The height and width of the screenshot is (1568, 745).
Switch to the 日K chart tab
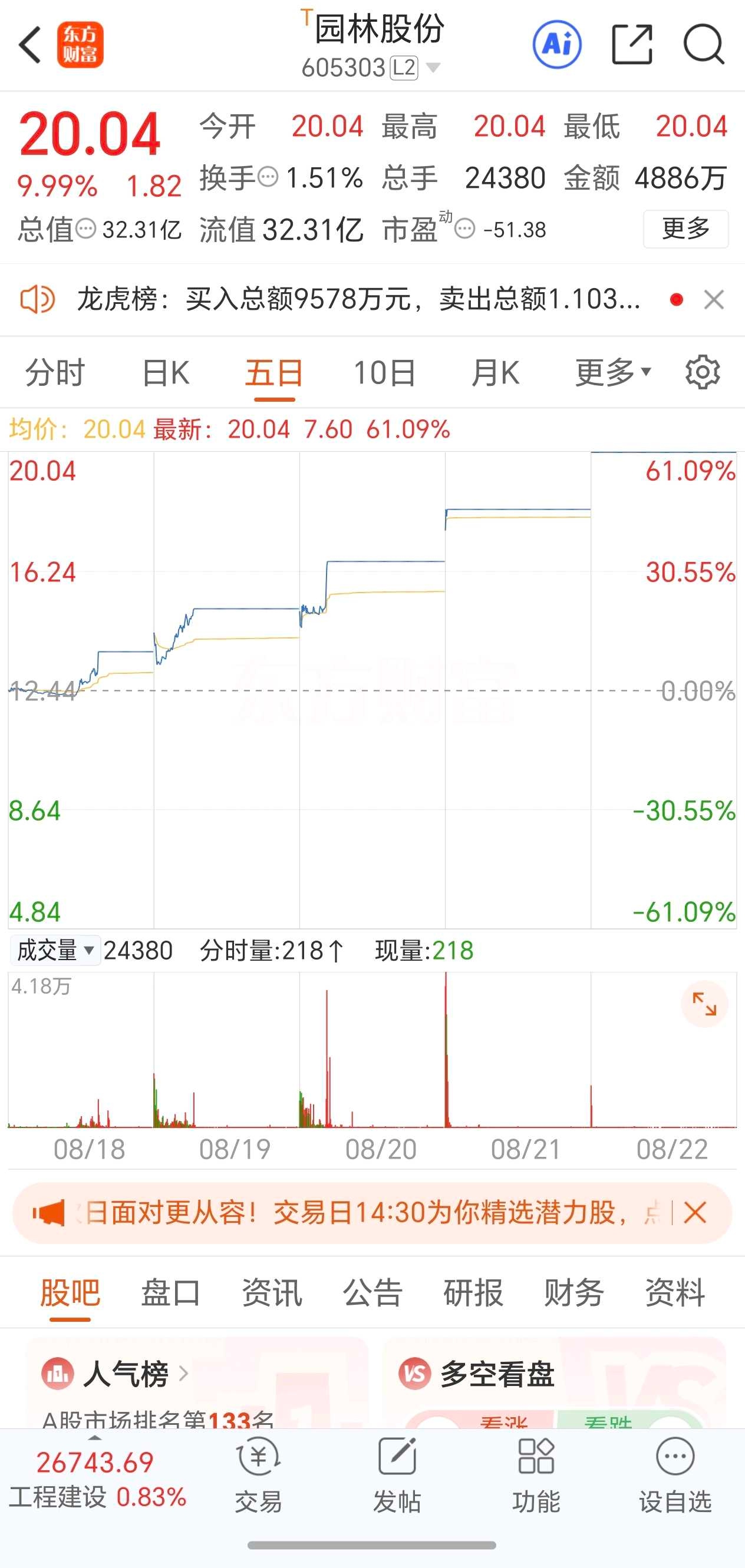(x=165, y=372)
